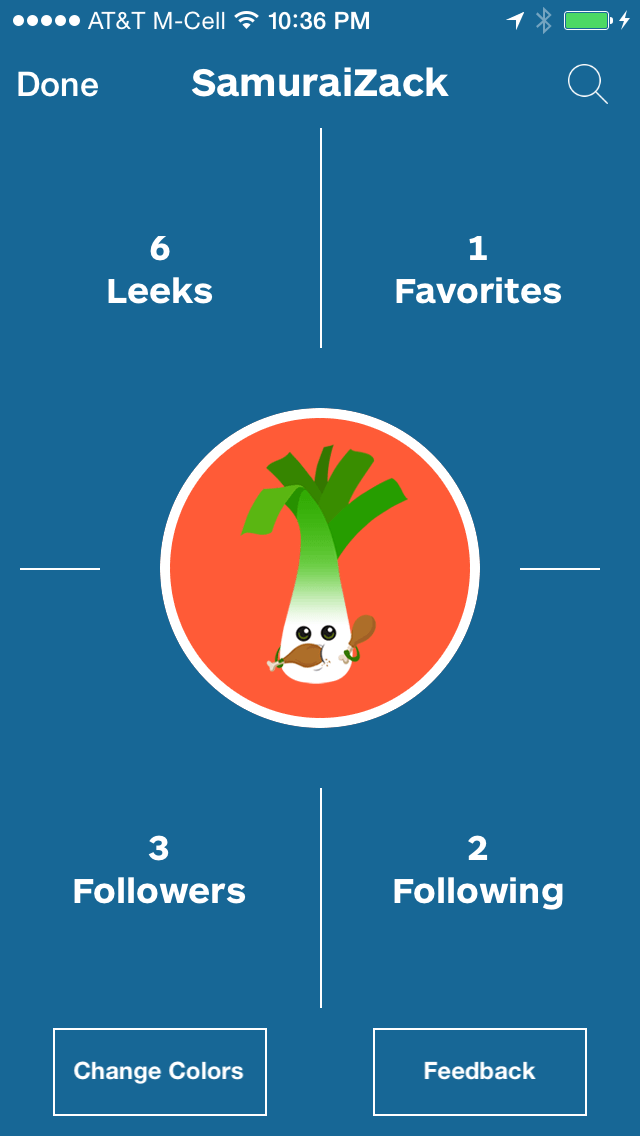Open the 1 Favorites section

(x=478, y=270)
